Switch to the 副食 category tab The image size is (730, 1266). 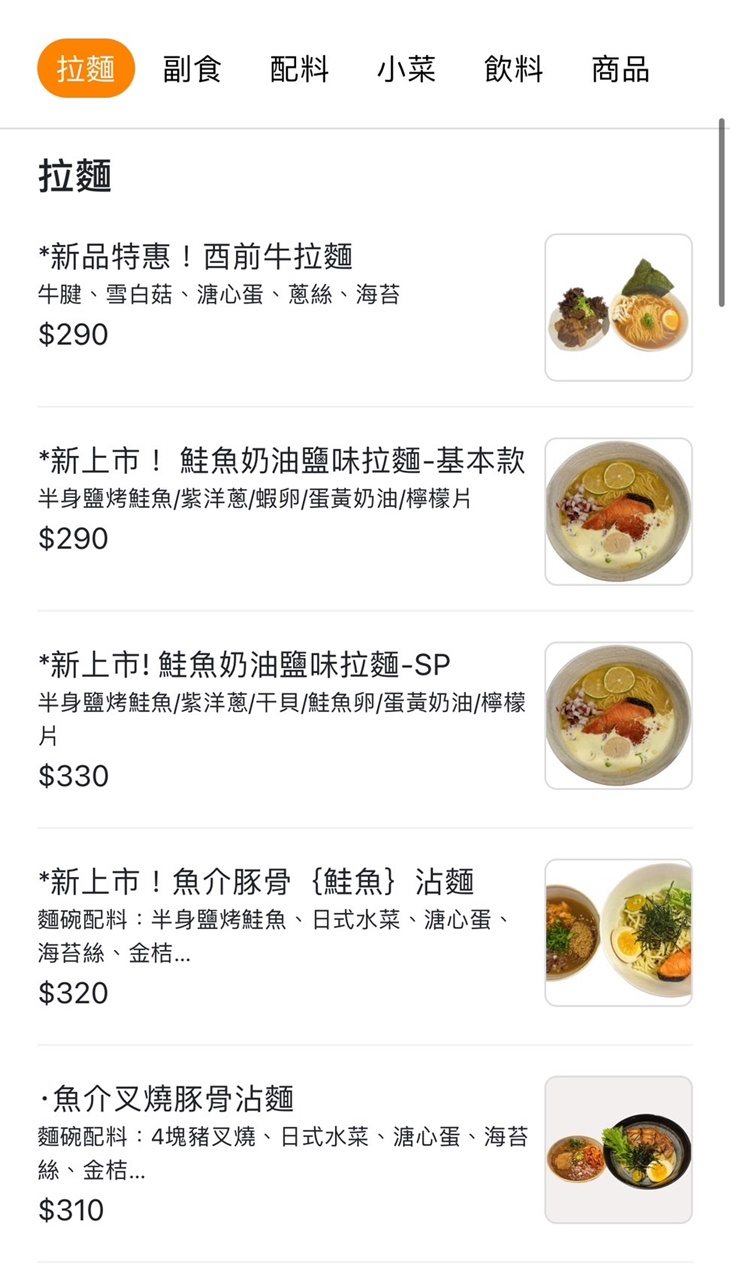(x=192, y=70)
